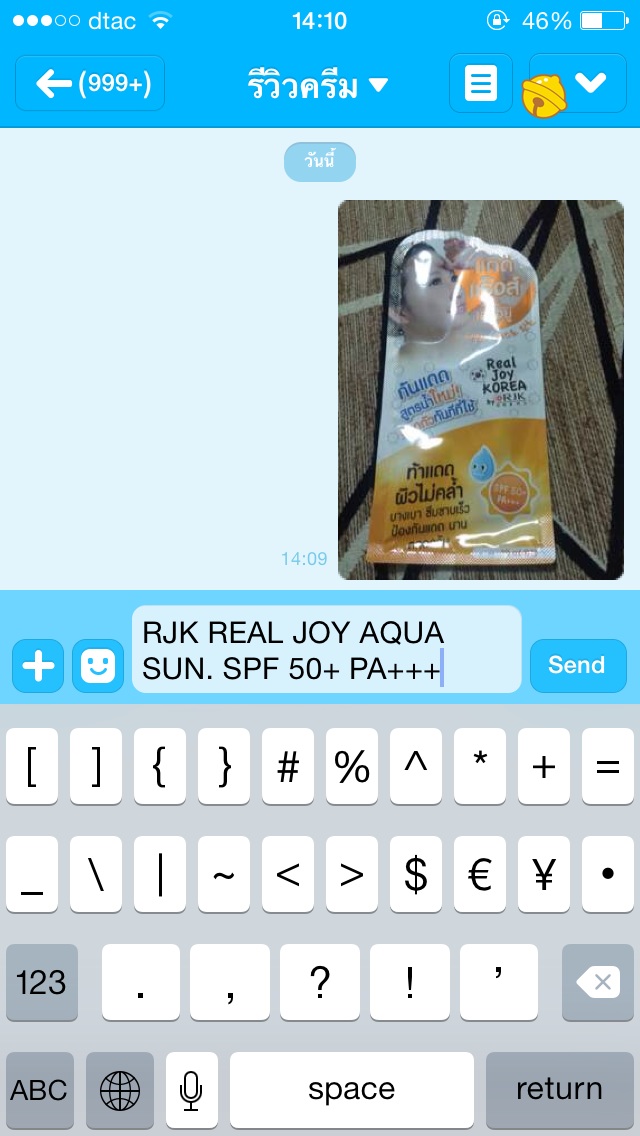Expand the รีวิวครีม chat title dropdown
Viewport: 640px width, 1136px height.
318,86
